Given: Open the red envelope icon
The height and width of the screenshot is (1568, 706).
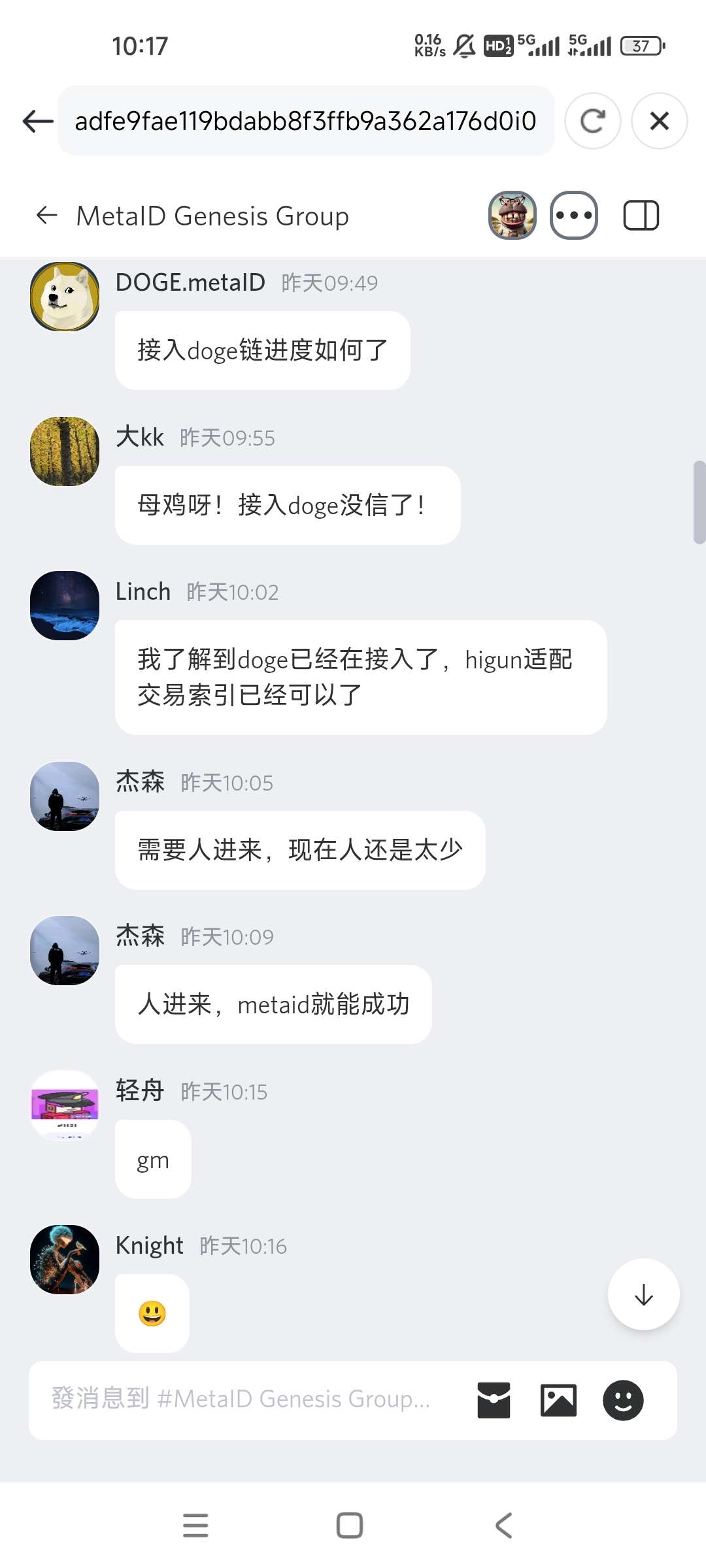Looking at the screenshot, I should [x=494, y=1400].
